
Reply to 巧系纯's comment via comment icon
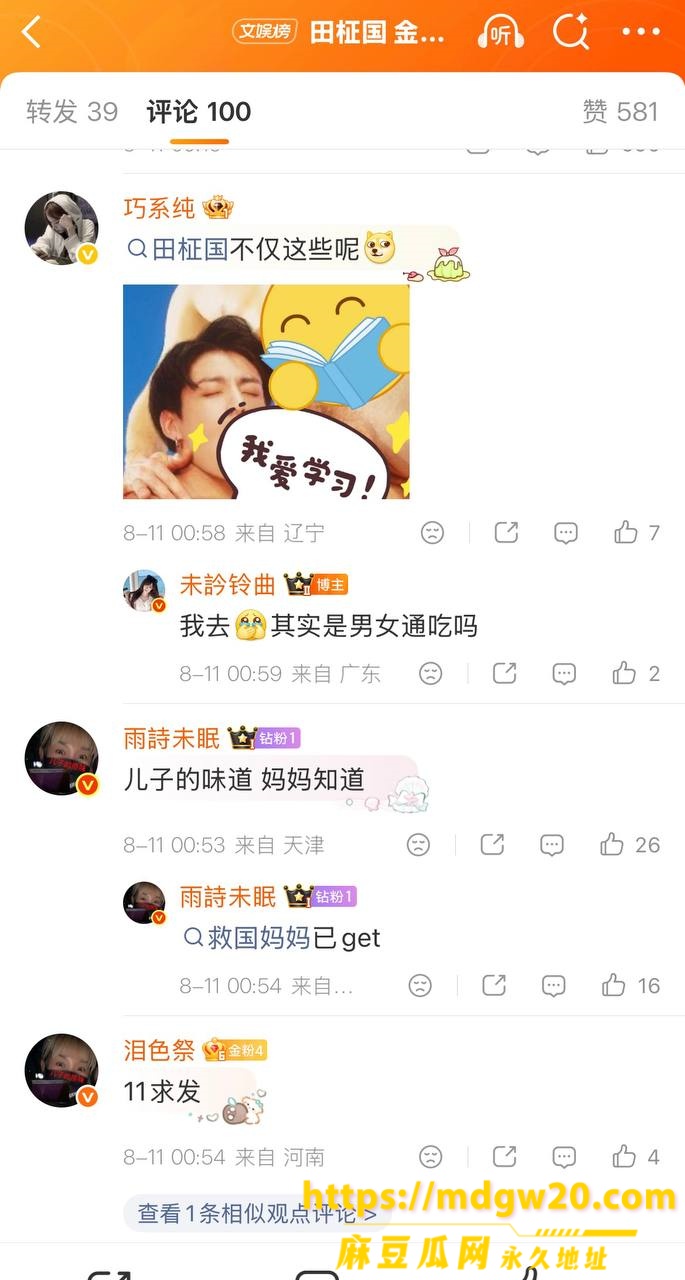pyautogui.click(x=566, y=532)
